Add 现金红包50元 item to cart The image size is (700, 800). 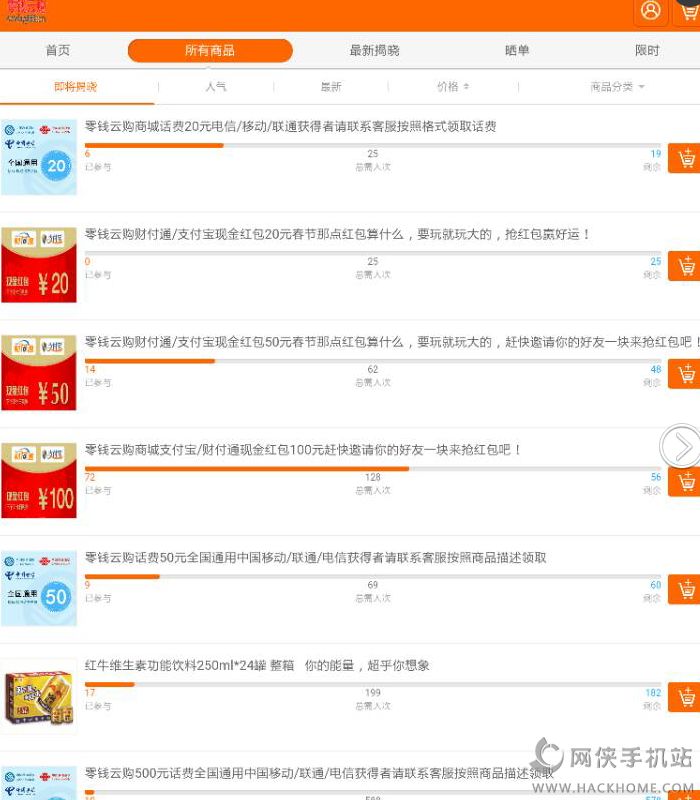click(685, 374)
